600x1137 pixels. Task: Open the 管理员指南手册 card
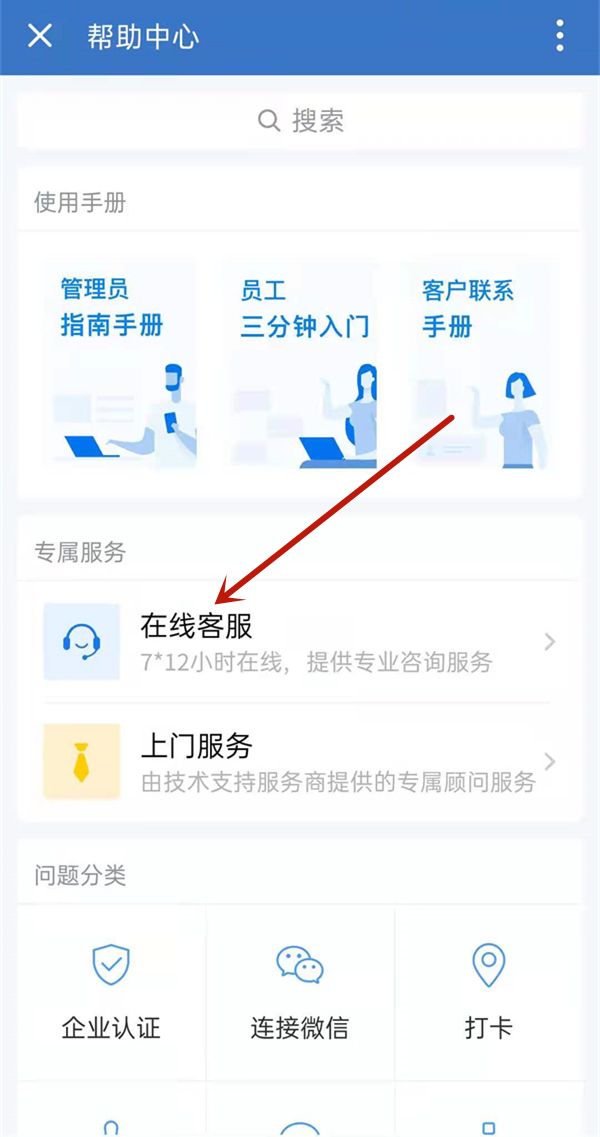[x=120, y=365]
